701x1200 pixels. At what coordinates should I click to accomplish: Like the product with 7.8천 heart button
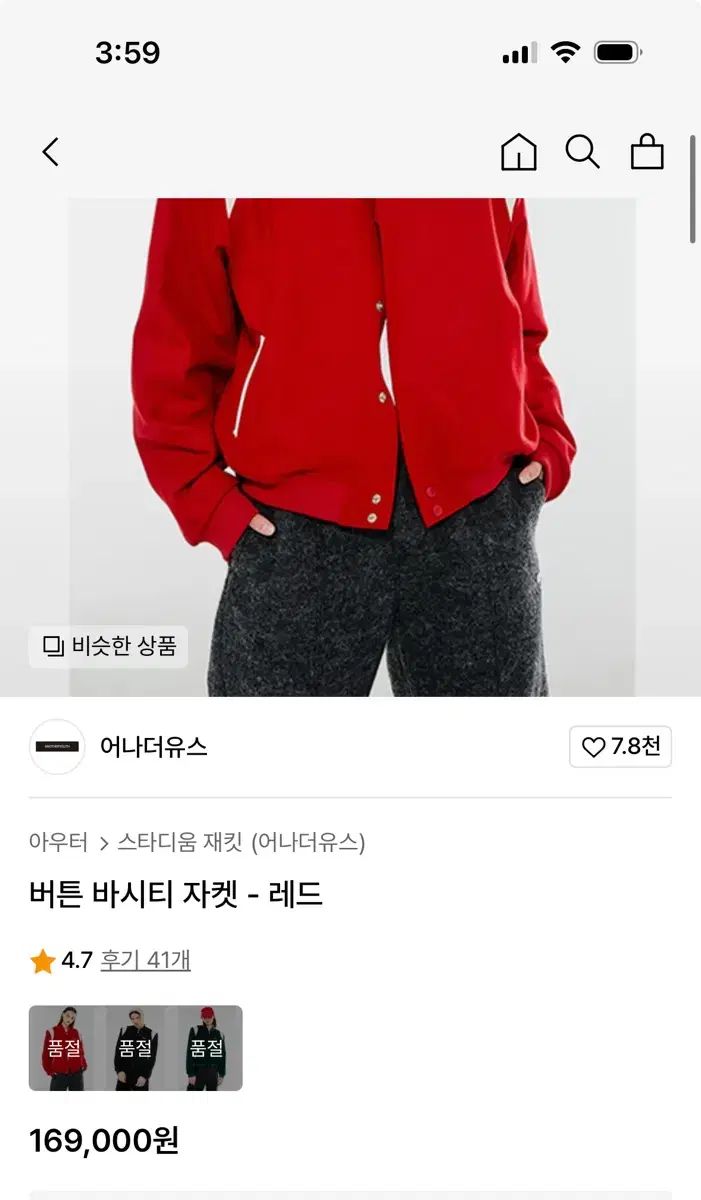pyautogui.click(x=620, y=747)
